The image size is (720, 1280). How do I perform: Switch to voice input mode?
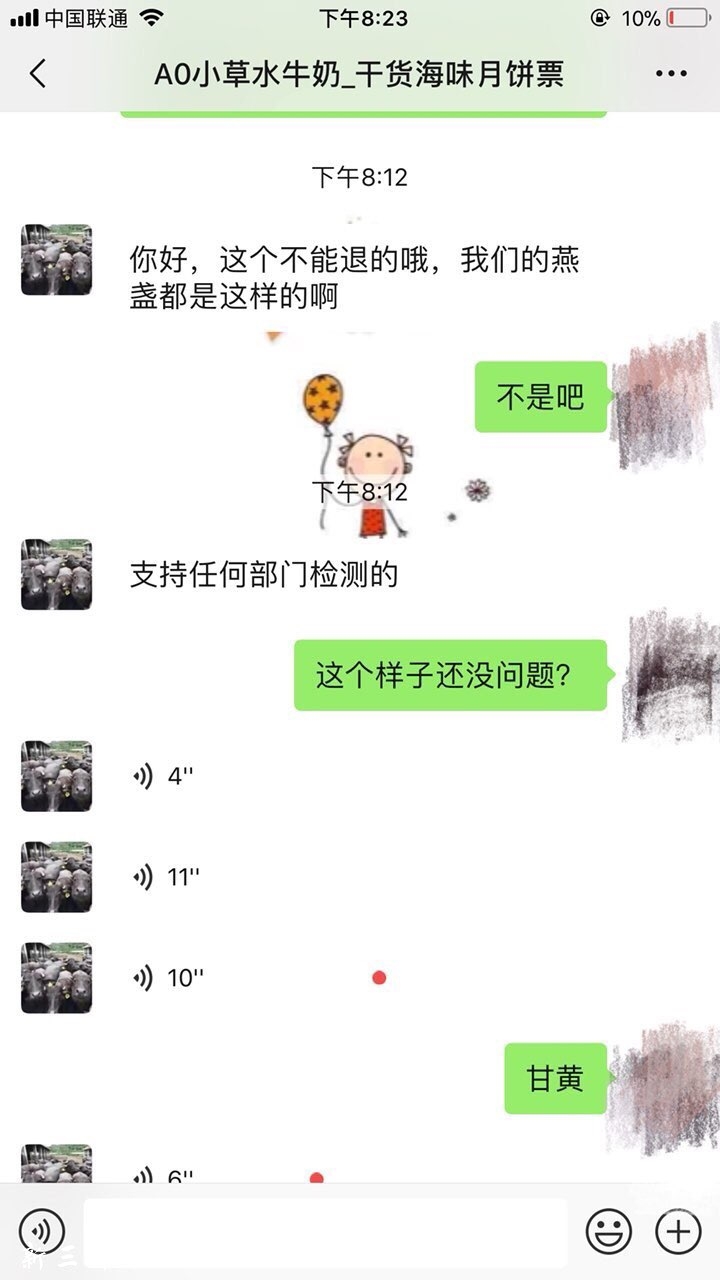pos(41,1231)
